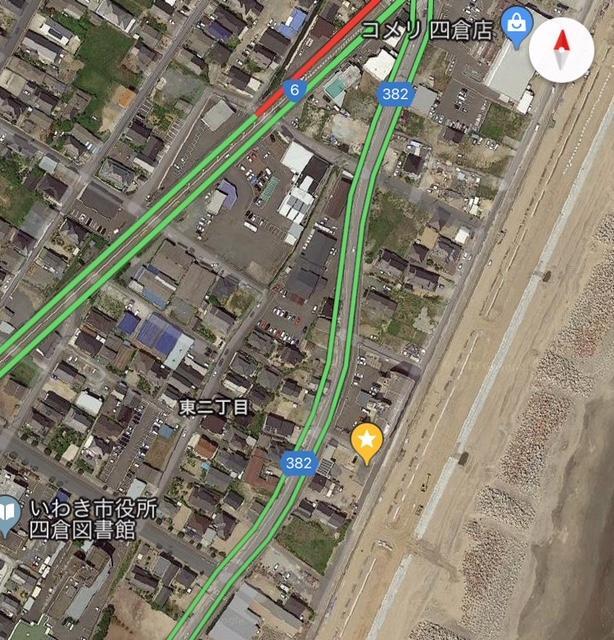Select the yellow starred saved place pin

pyautogui.click(x=367, y=441)
